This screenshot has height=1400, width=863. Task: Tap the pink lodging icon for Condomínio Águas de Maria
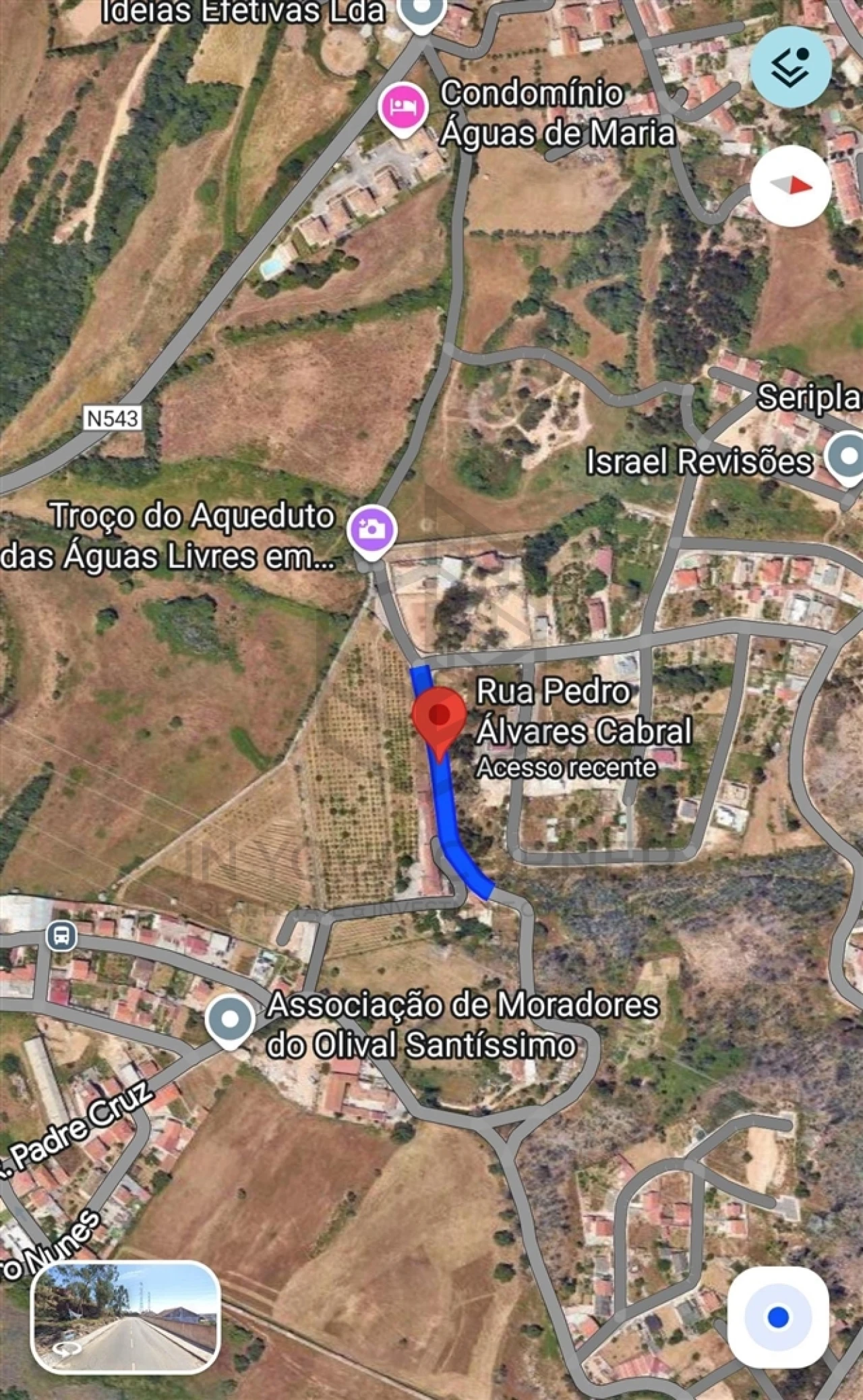(x=403, y=106)
